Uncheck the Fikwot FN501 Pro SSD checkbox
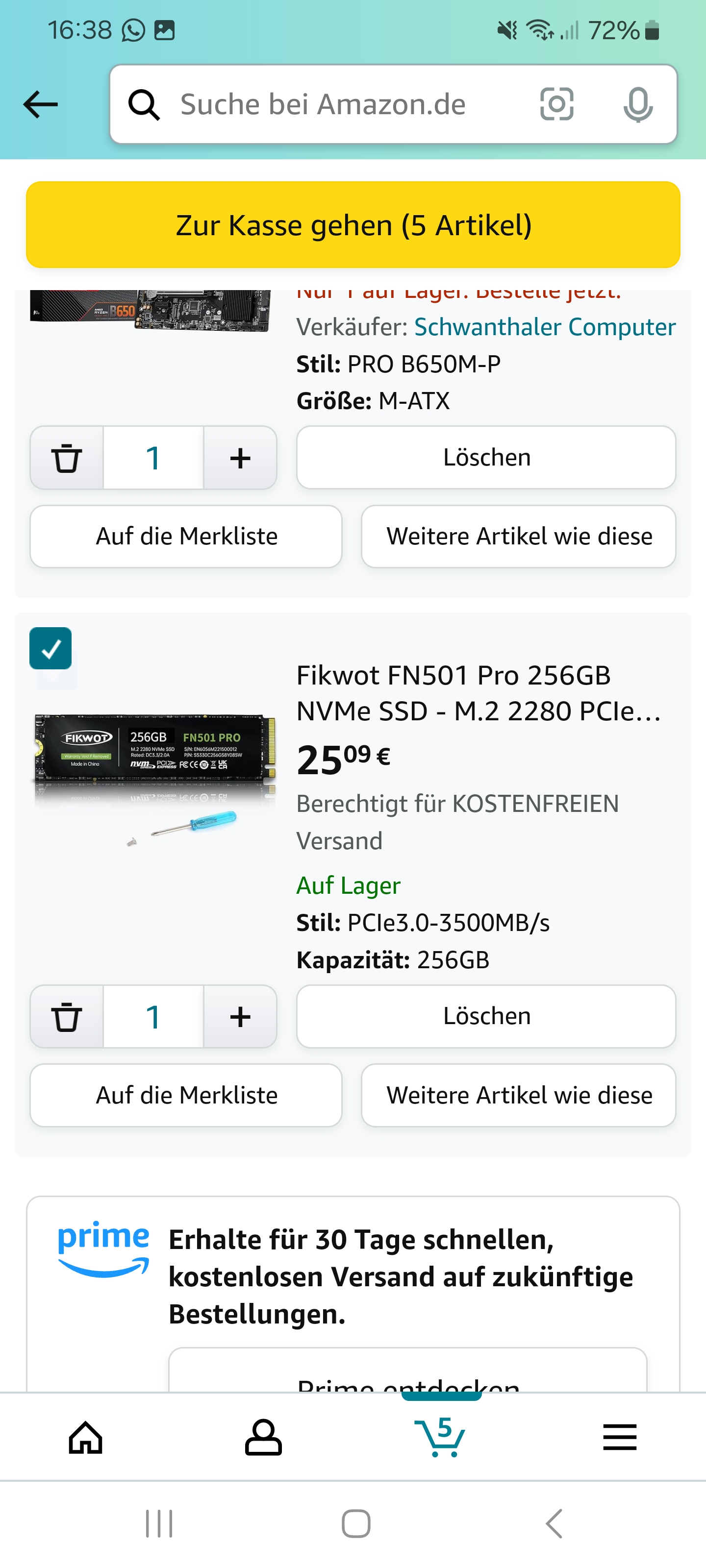This screenshot has height=1568, width=706. pos(50,648)
